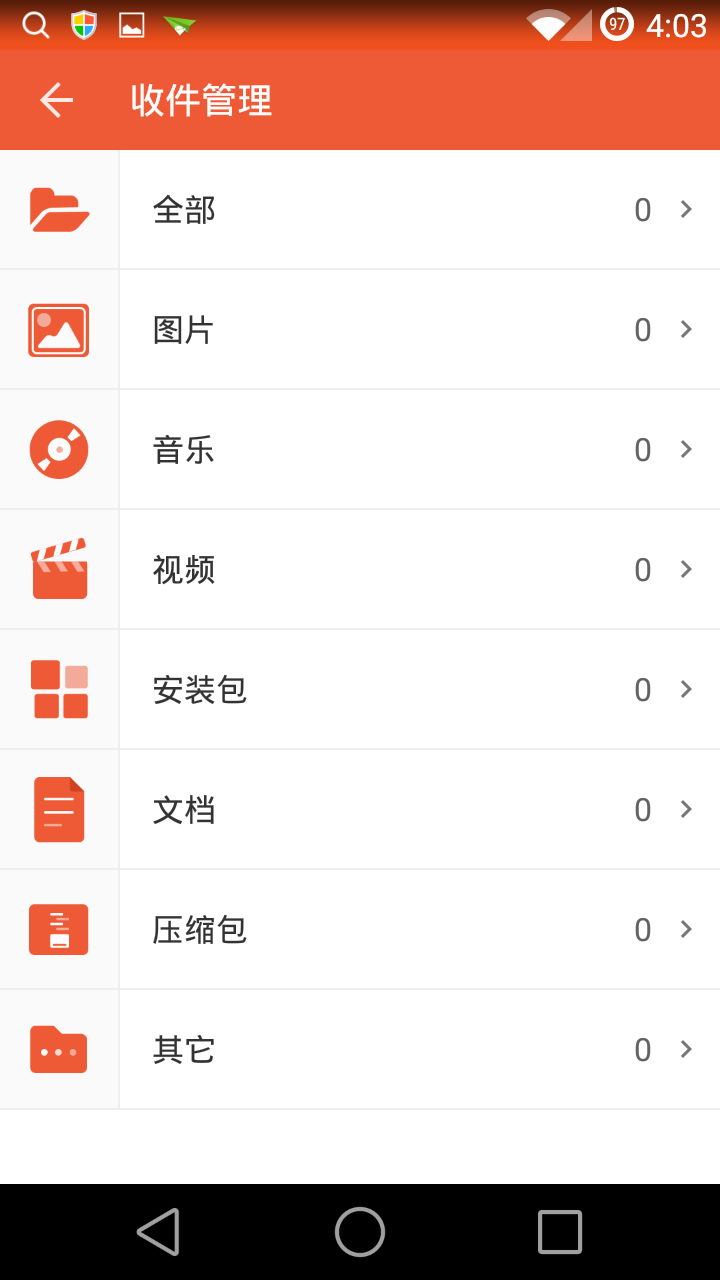Viewport: 720px width, 1280px height.
Task: Click the 压缩包 archive icon
Action: click(x=59, y=929)
